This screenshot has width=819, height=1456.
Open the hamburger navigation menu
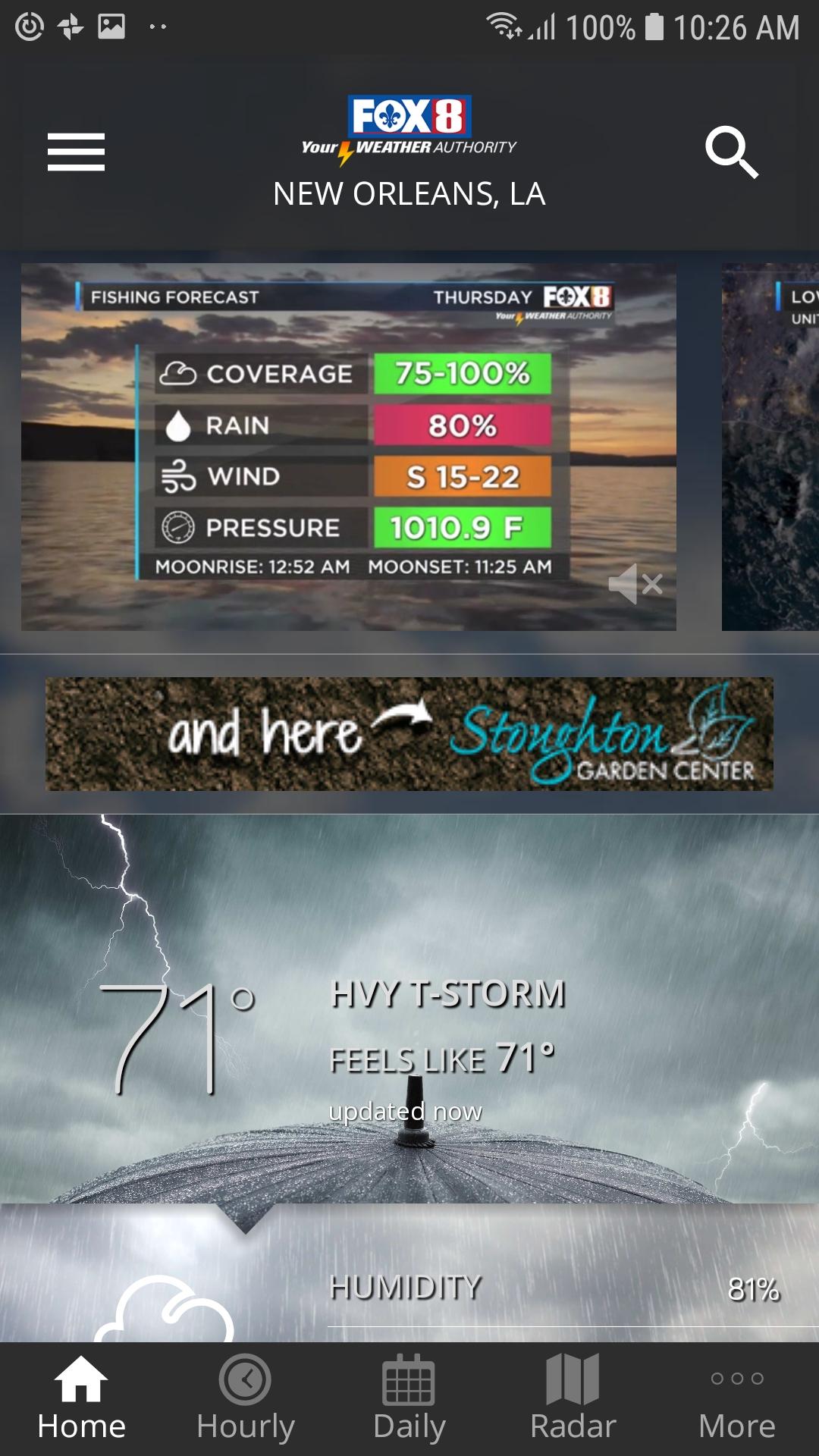(76, 152)
